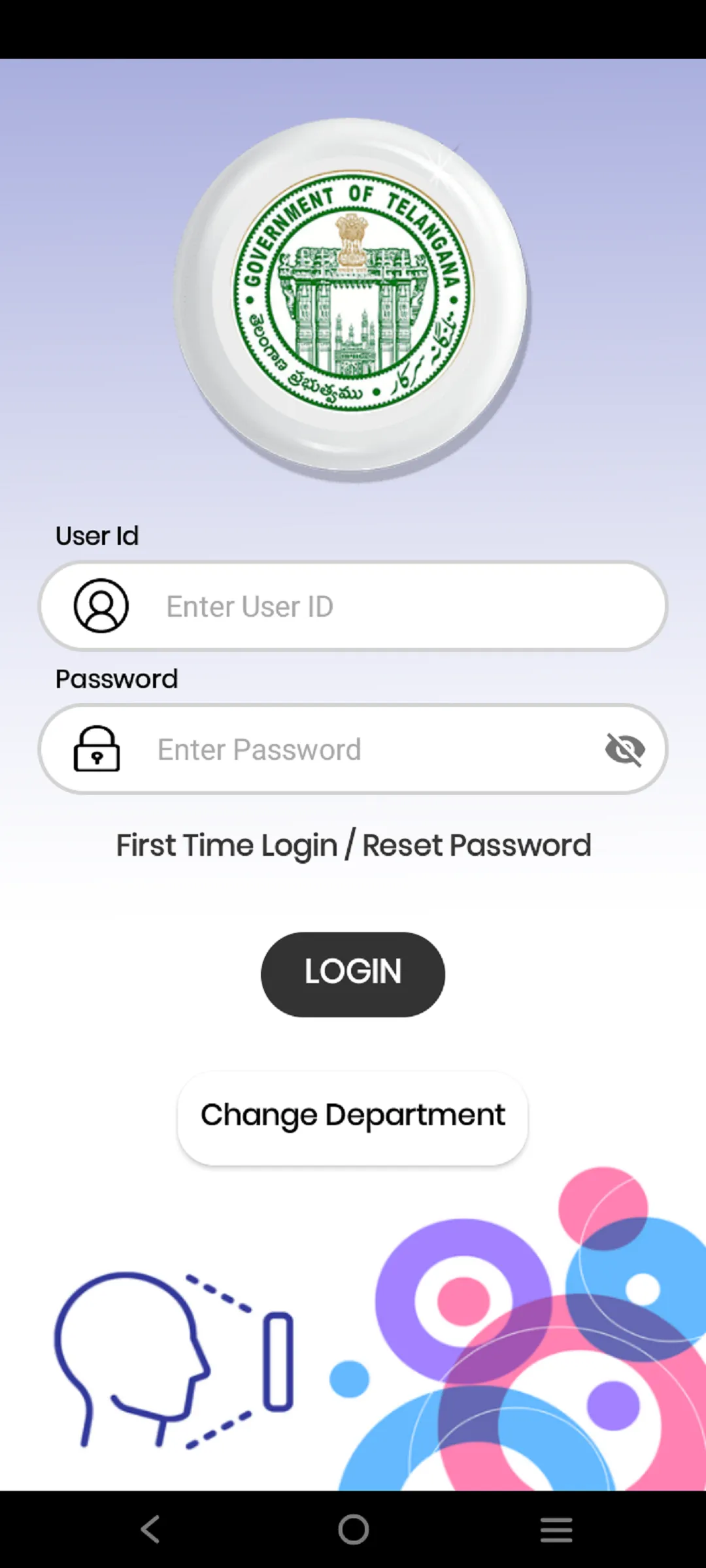The height and width of the screenshot is (1568, 706).
Task: Enable password reveal on Enter Password field
Action: [x=625, y=749]
